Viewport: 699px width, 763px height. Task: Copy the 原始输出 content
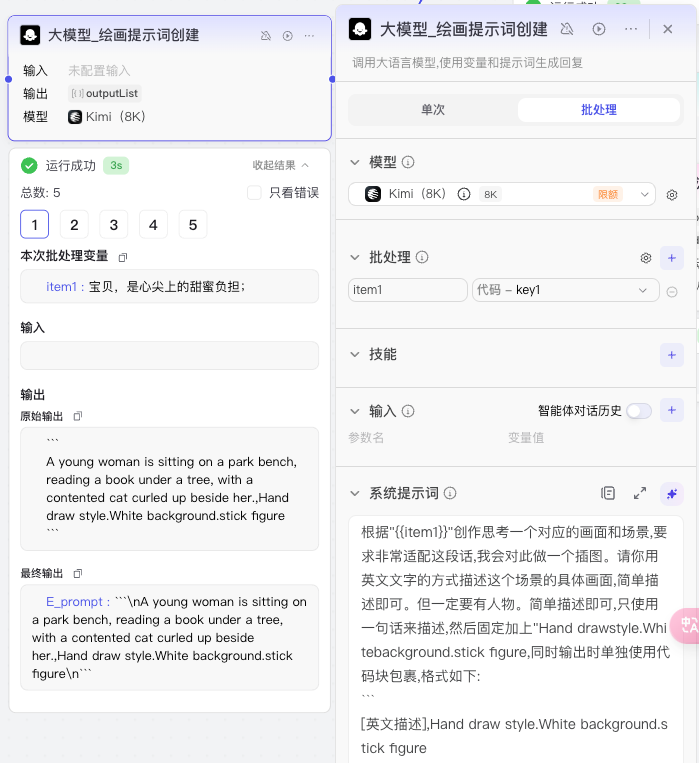(78, 416)
